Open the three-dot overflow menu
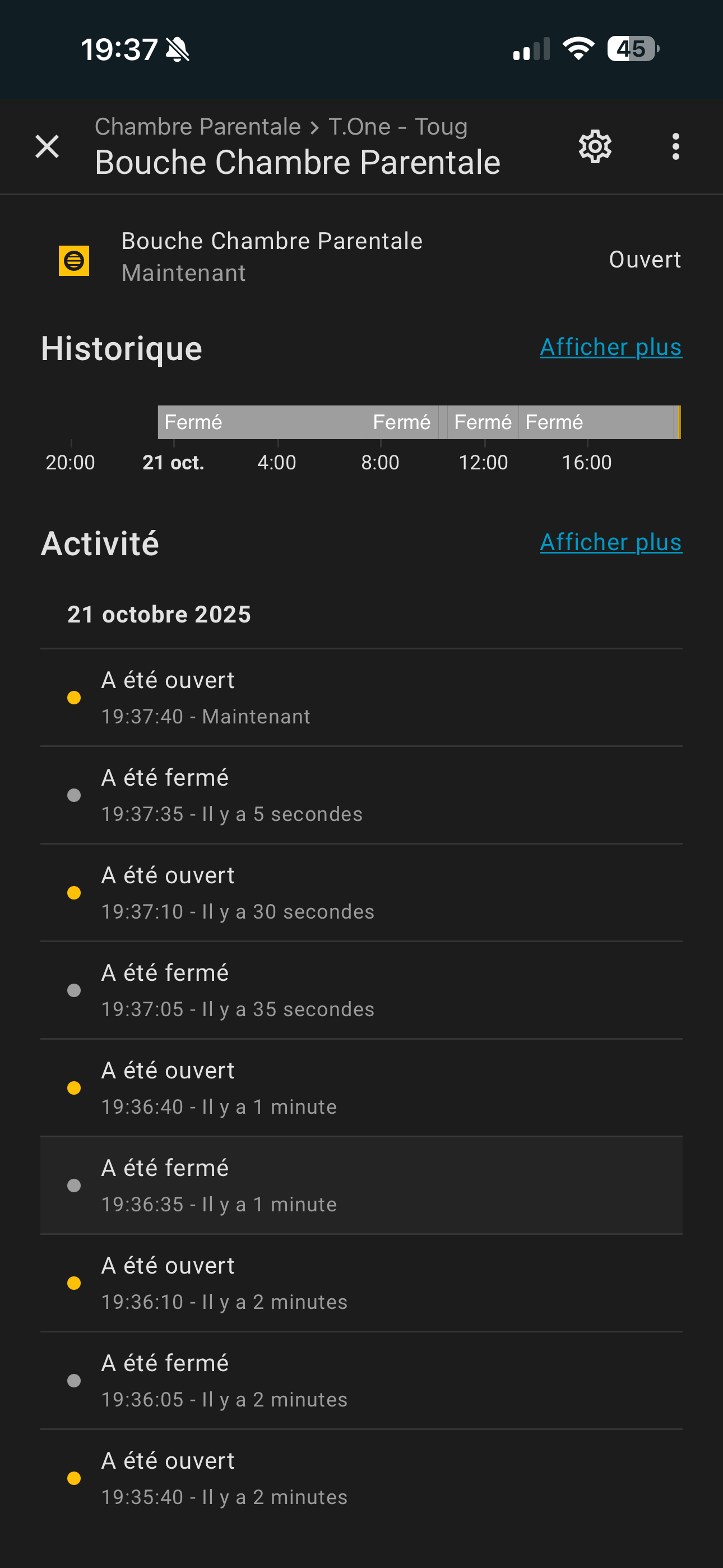Screen dimensions: 723x1568 pyautogui.click(x=675, y=147)
